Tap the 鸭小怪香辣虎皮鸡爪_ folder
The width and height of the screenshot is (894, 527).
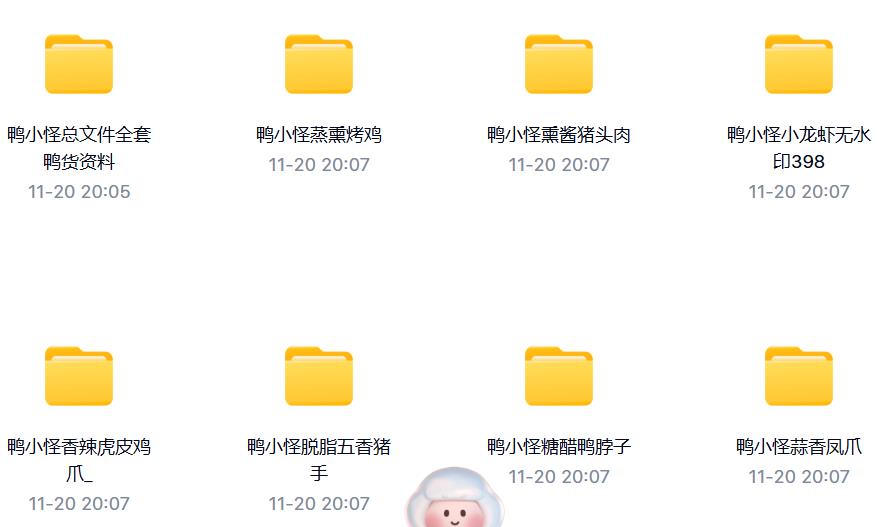coord(79,377)
